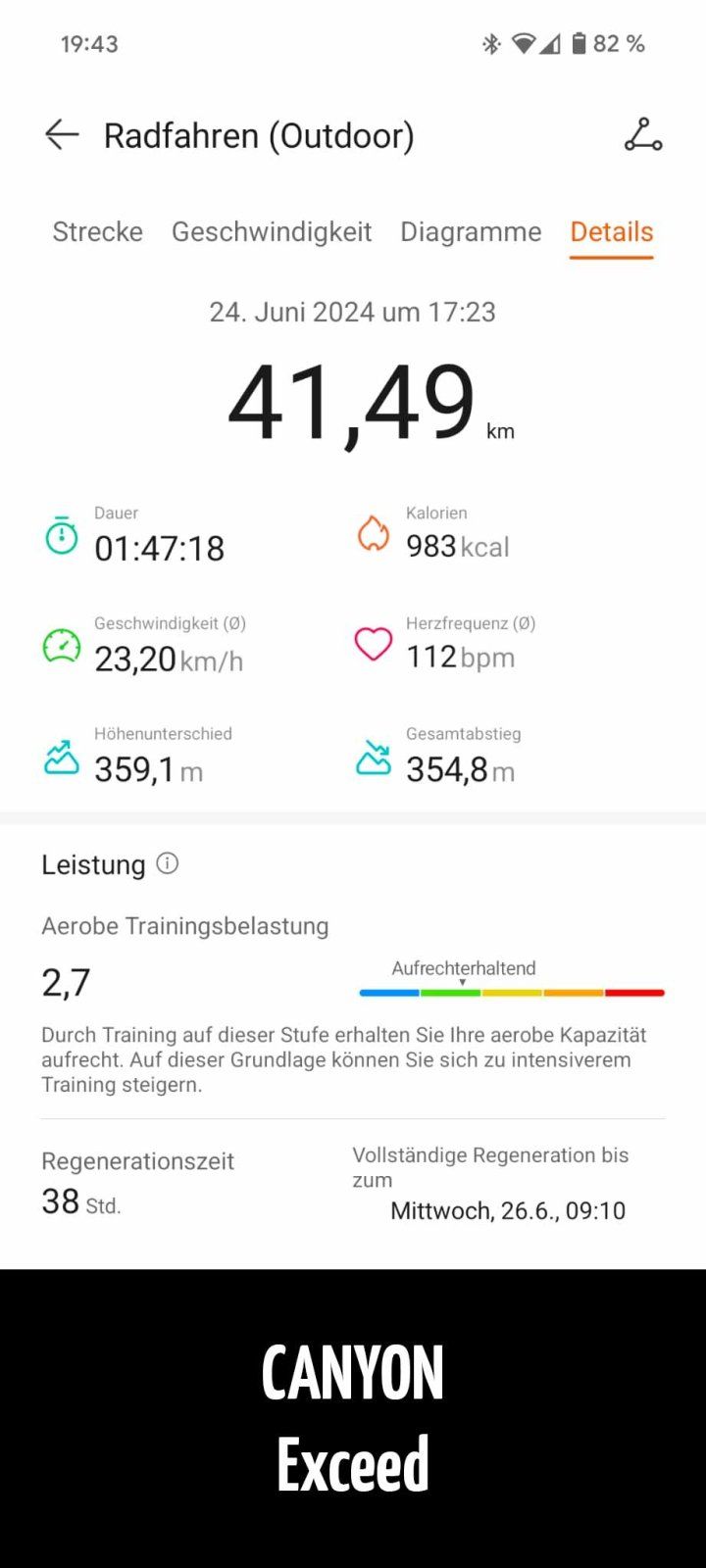
Task: Select the Details tab
Action: (611, 232)
